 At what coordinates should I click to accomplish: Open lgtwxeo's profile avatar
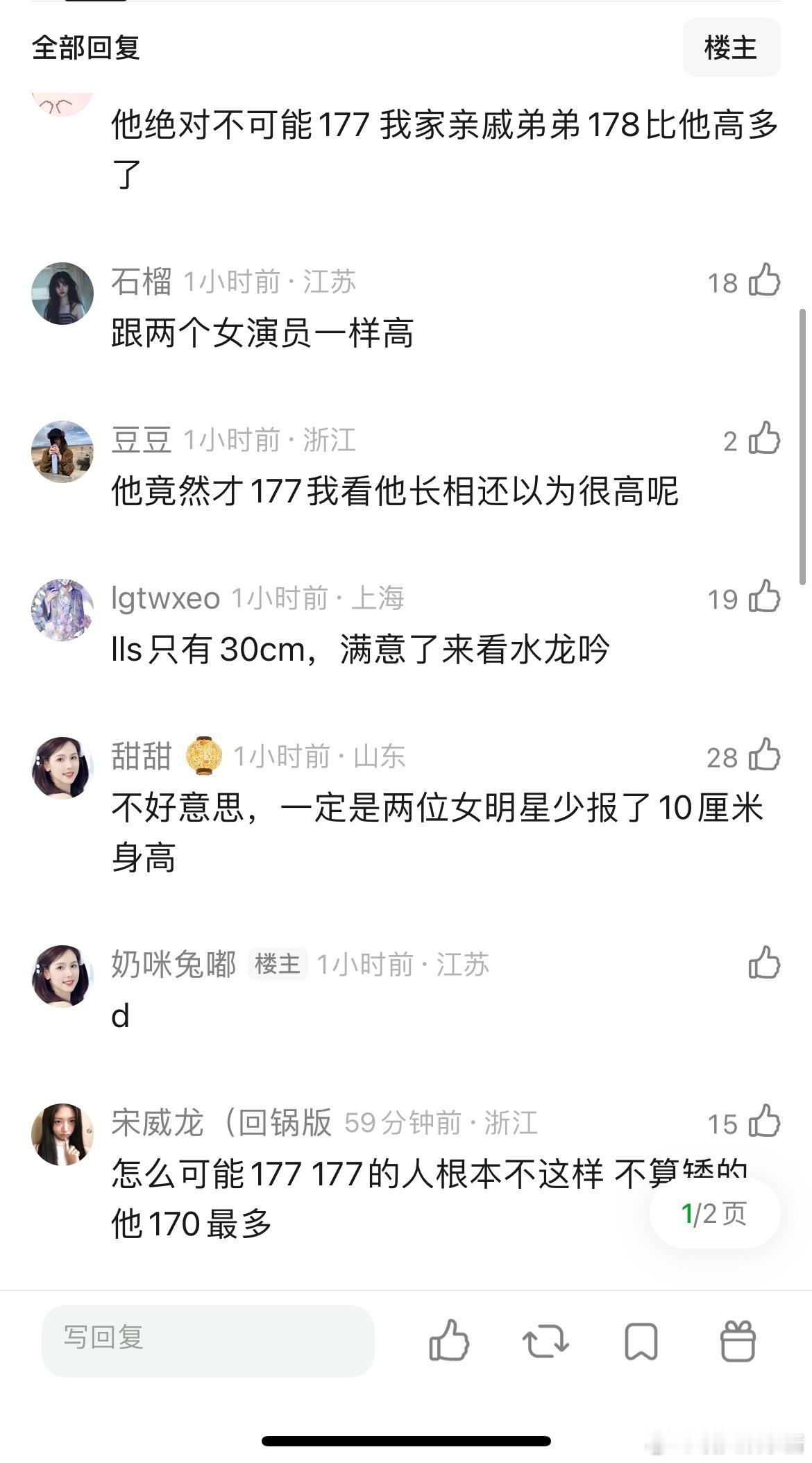pos(62,609)
